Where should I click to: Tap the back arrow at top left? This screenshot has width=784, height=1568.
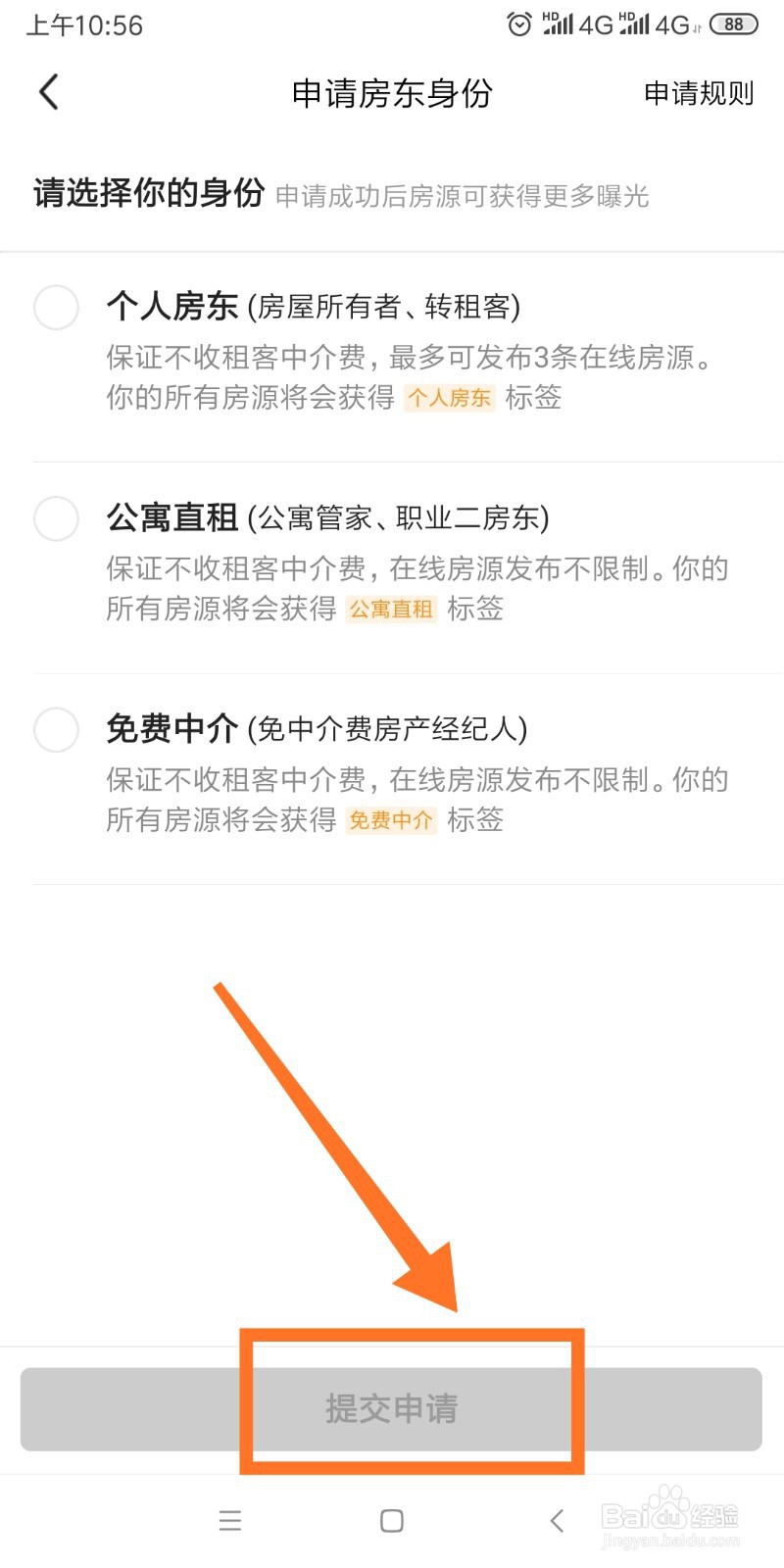(47, 91)
